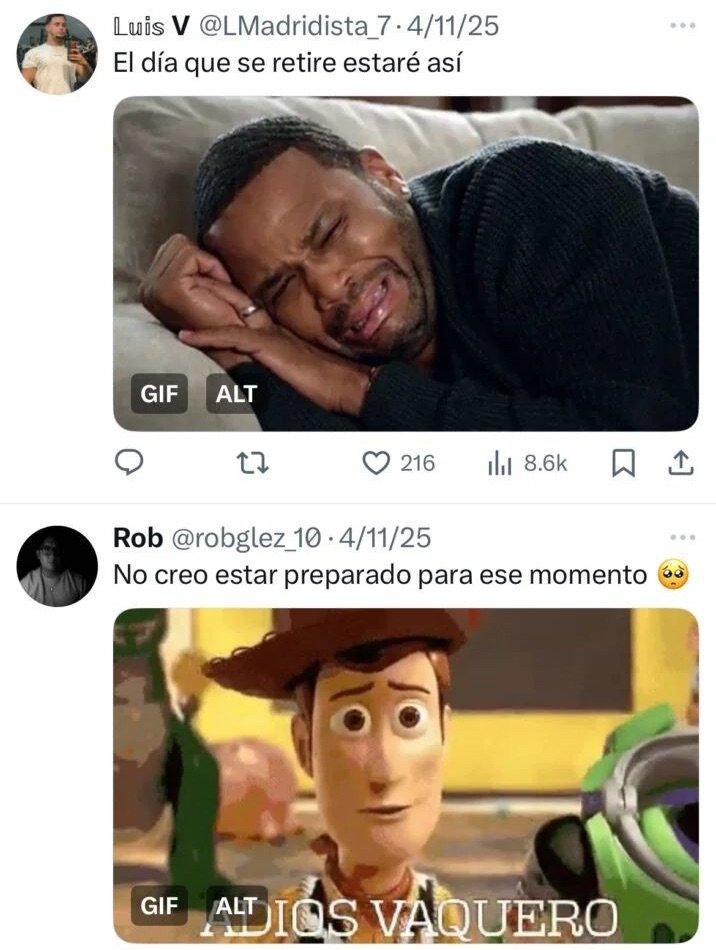Visit Rob's profile via avatar
The image size is (716, 950).
pos(58,566)
